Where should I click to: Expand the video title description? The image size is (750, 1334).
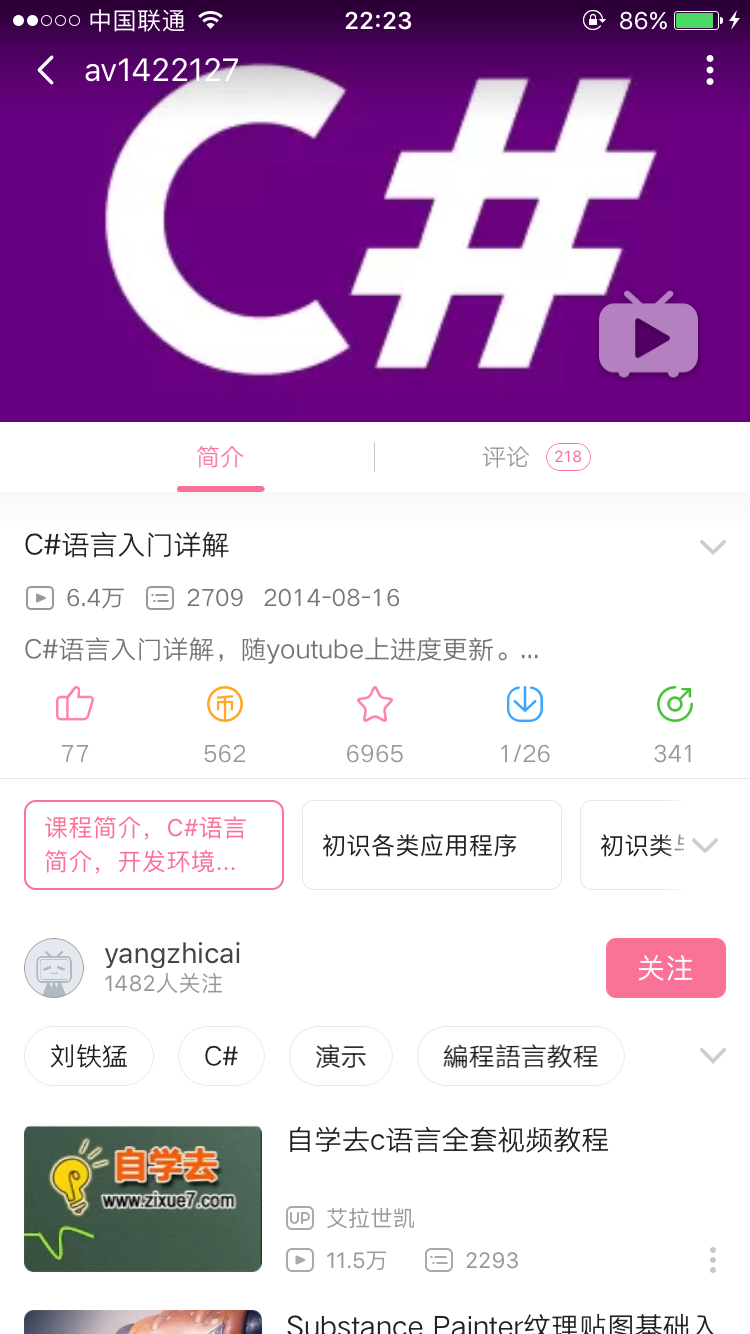[712, 547]
